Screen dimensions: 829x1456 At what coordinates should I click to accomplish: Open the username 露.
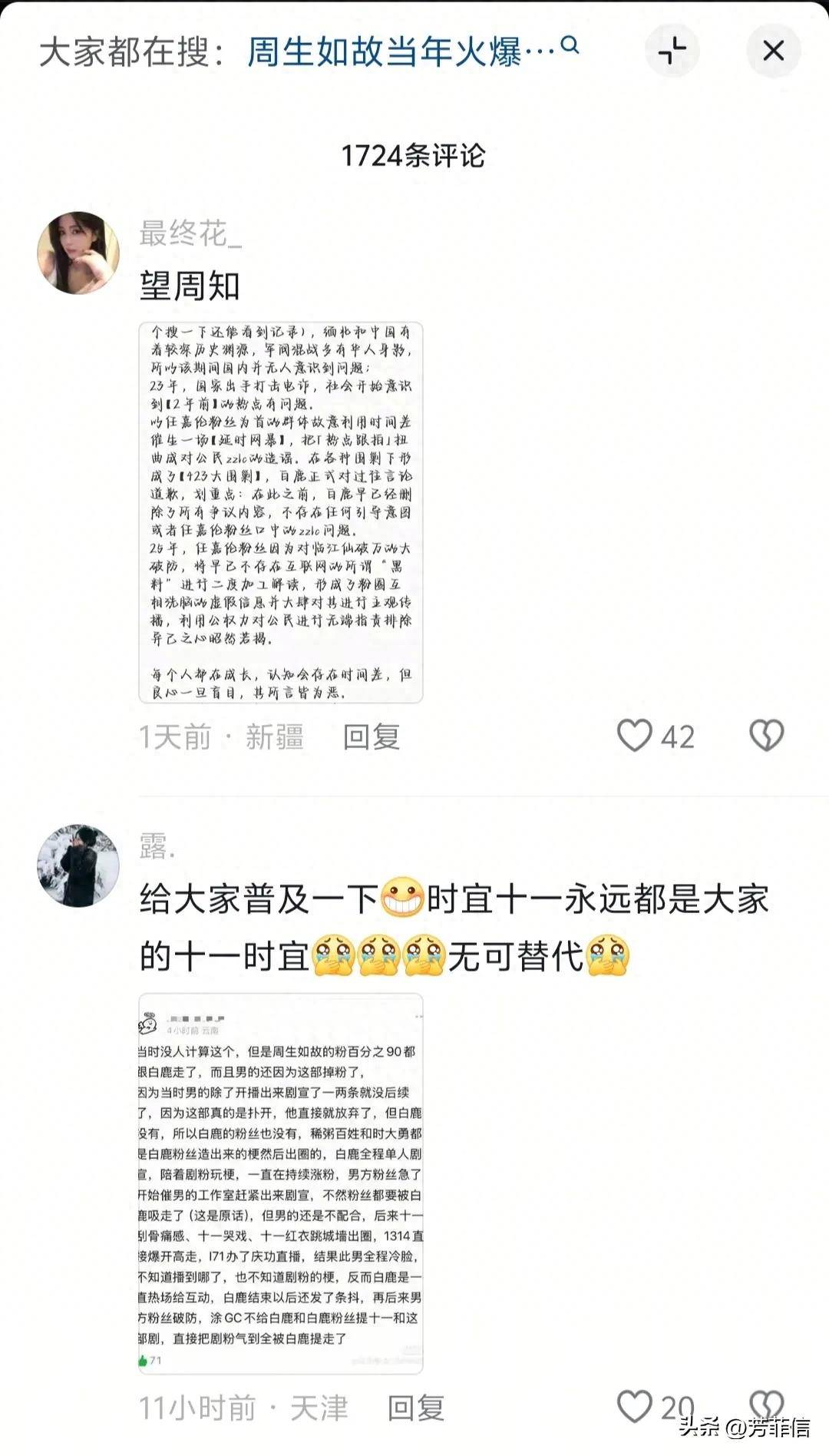click(x=157, y=846)
